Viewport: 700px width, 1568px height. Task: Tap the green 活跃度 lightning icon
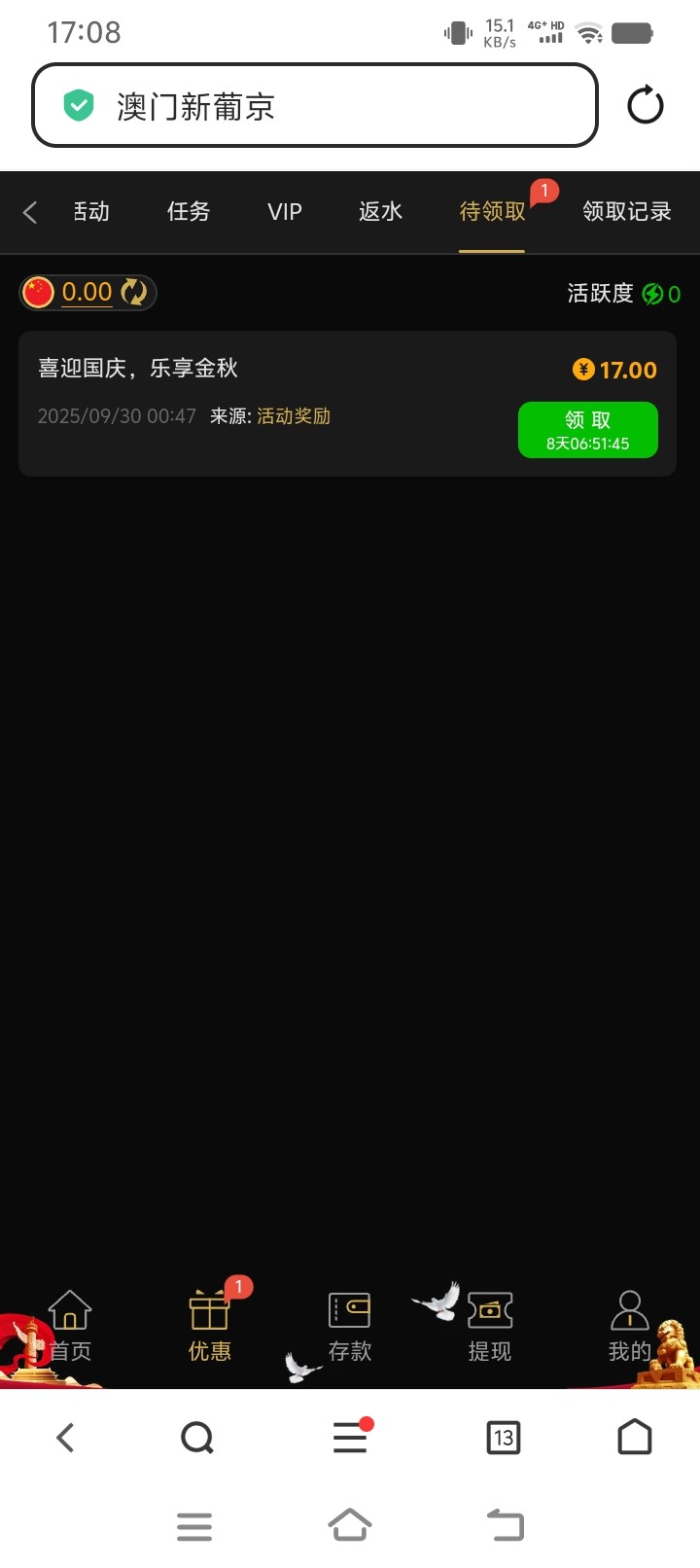(x=653, y=294)
